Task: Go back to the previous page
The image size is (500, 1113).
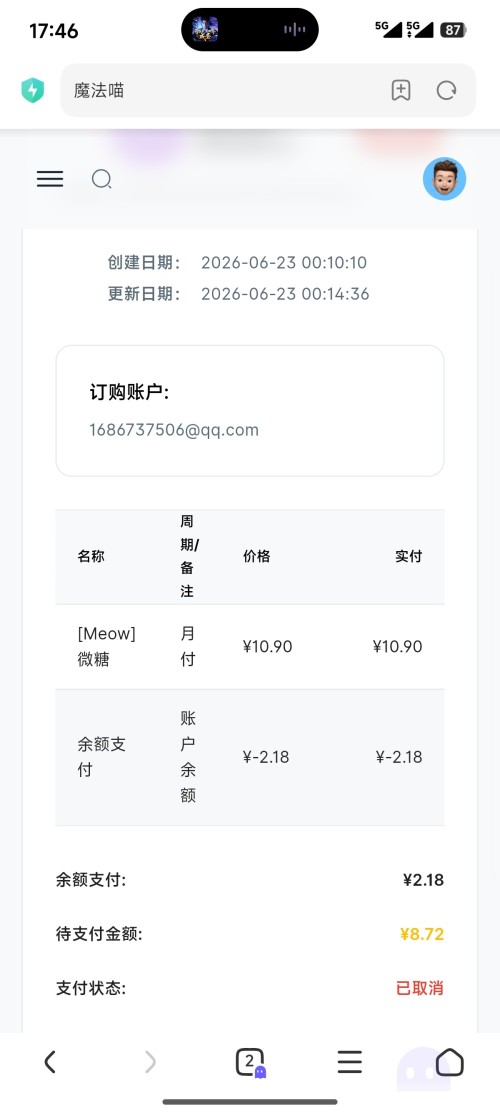Action: coord(50,1062)
